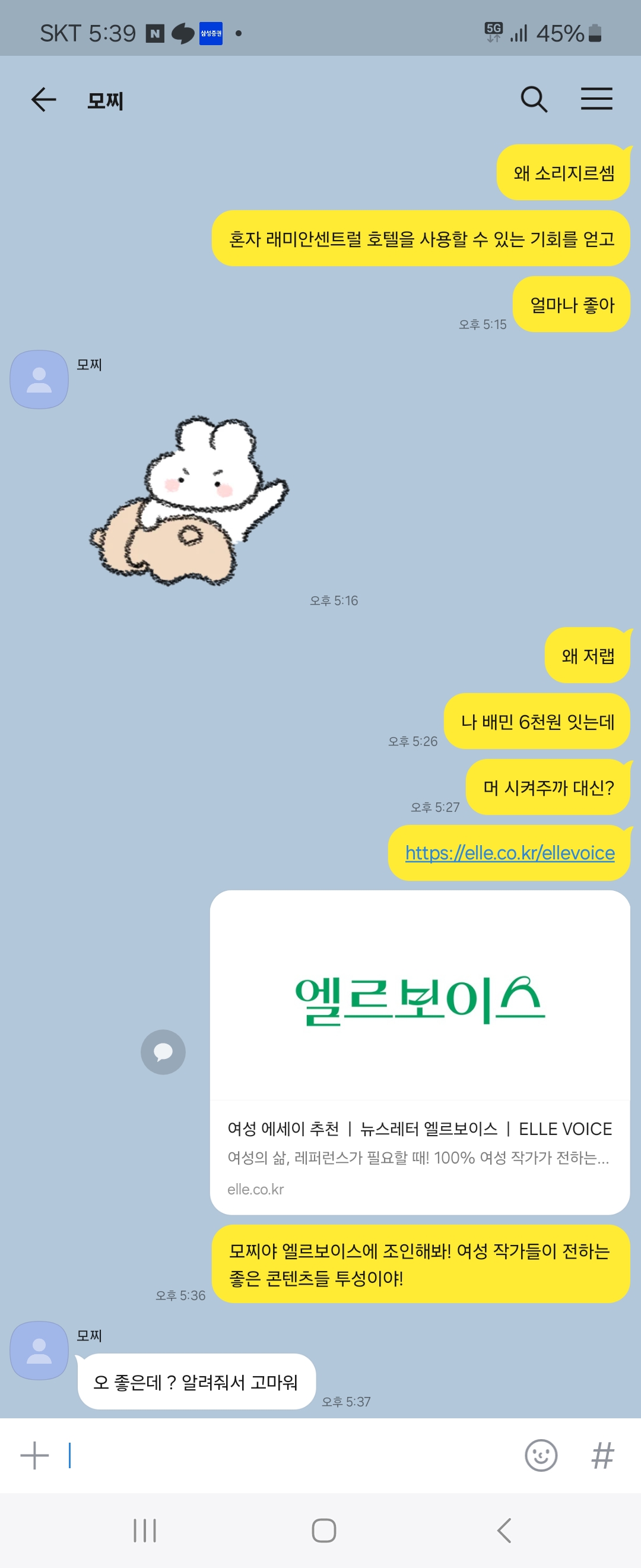
Task: Focus the message input field
Action: (x=292, y=1455)
